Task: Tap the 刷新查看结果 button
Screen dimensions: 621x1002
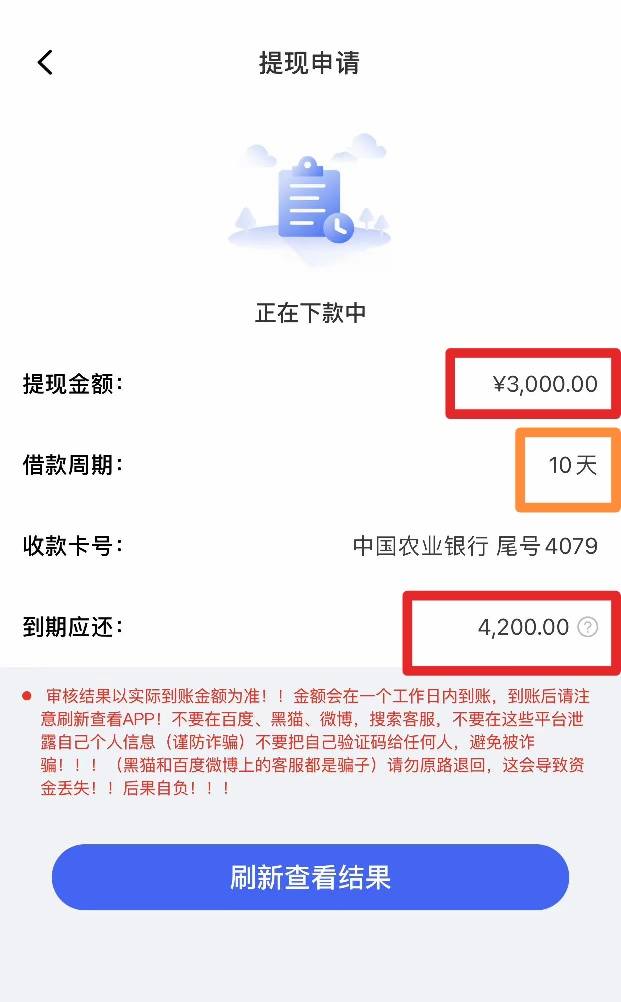Action: [310, 877]
